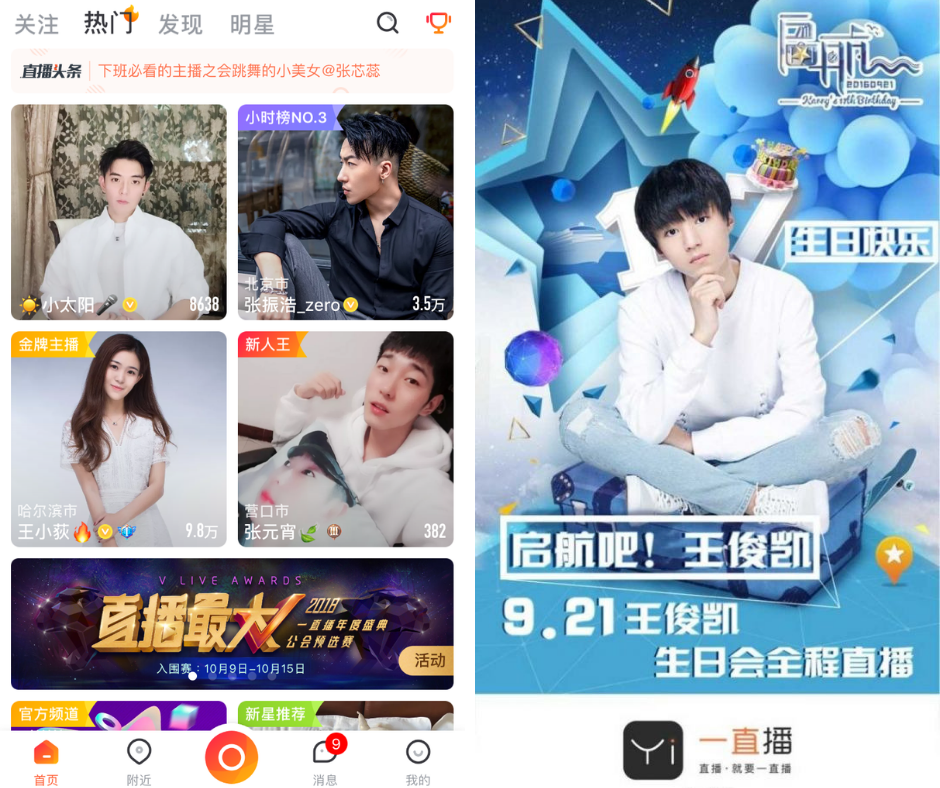Image resolution: width=940 pixels, height=788 pixels.
Task: Open the 官方频道 card
Action: (119, 714)
